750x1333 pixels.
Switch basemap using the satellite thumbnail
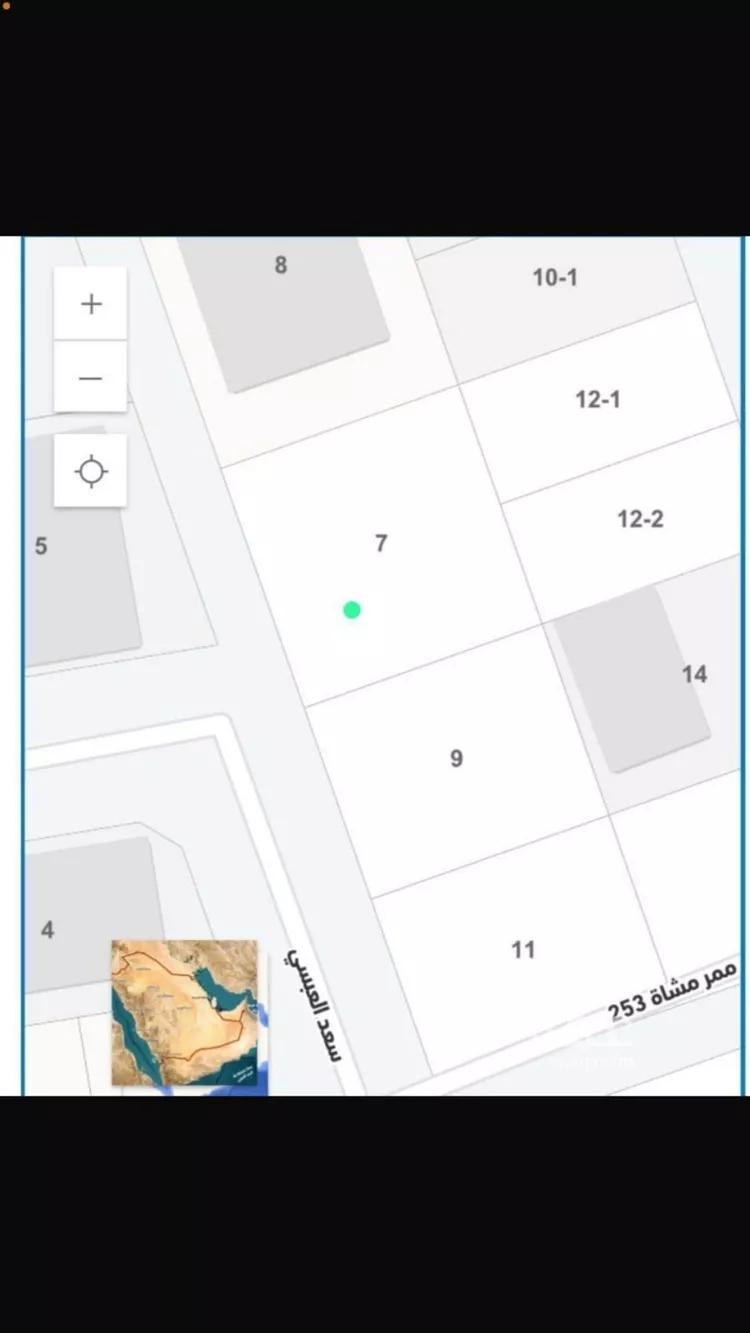tap(184, 1012)
